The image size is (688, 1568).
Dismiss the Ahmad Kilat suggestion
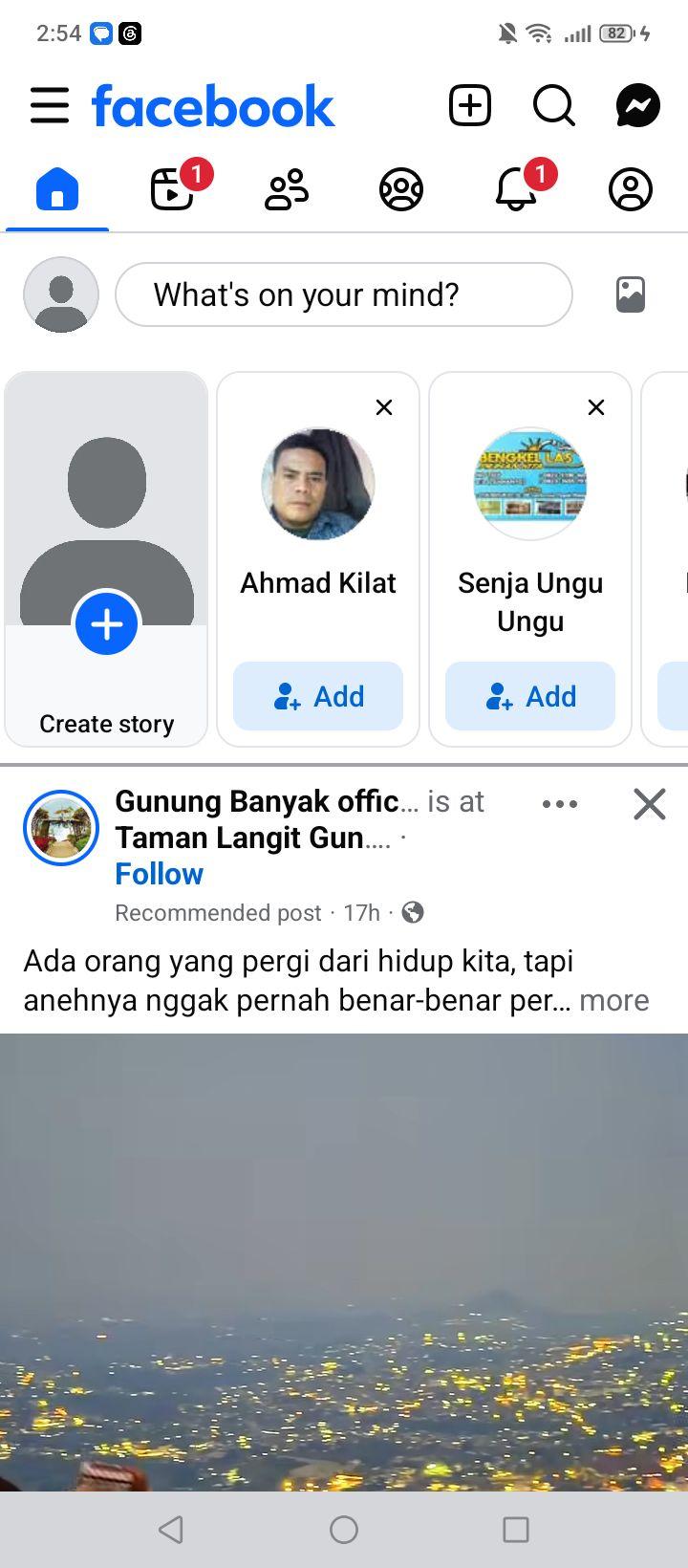[x=384, y=407]
